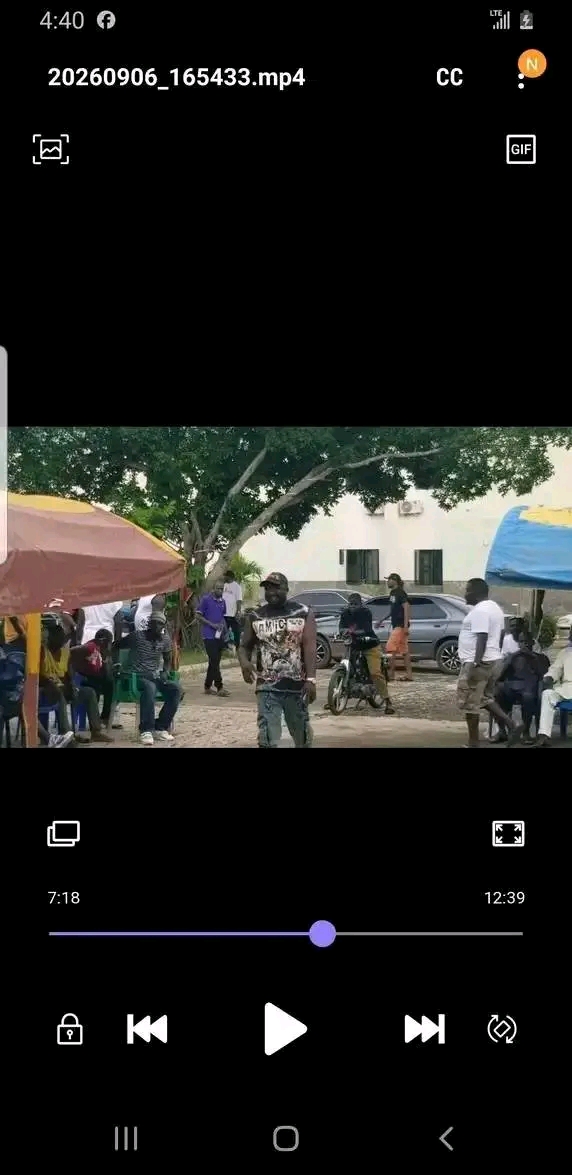Enter fullscreen fit mode

[x=508, y=833]
